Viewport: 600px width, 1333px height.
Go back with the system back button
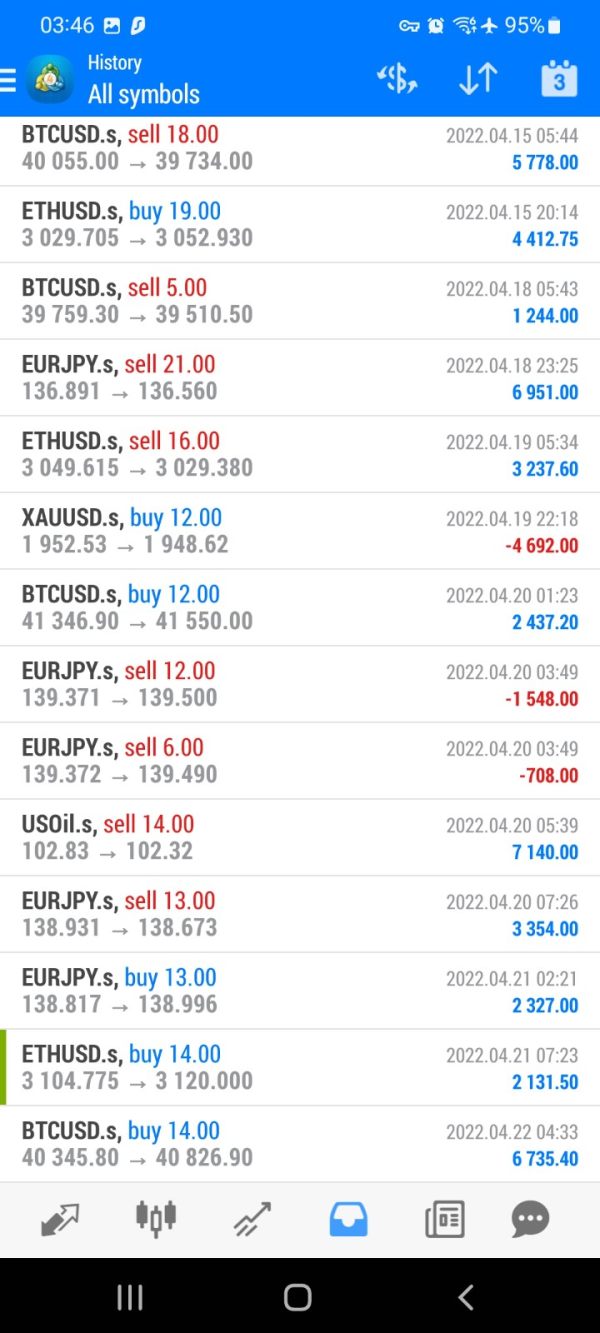click(465, 1297)
